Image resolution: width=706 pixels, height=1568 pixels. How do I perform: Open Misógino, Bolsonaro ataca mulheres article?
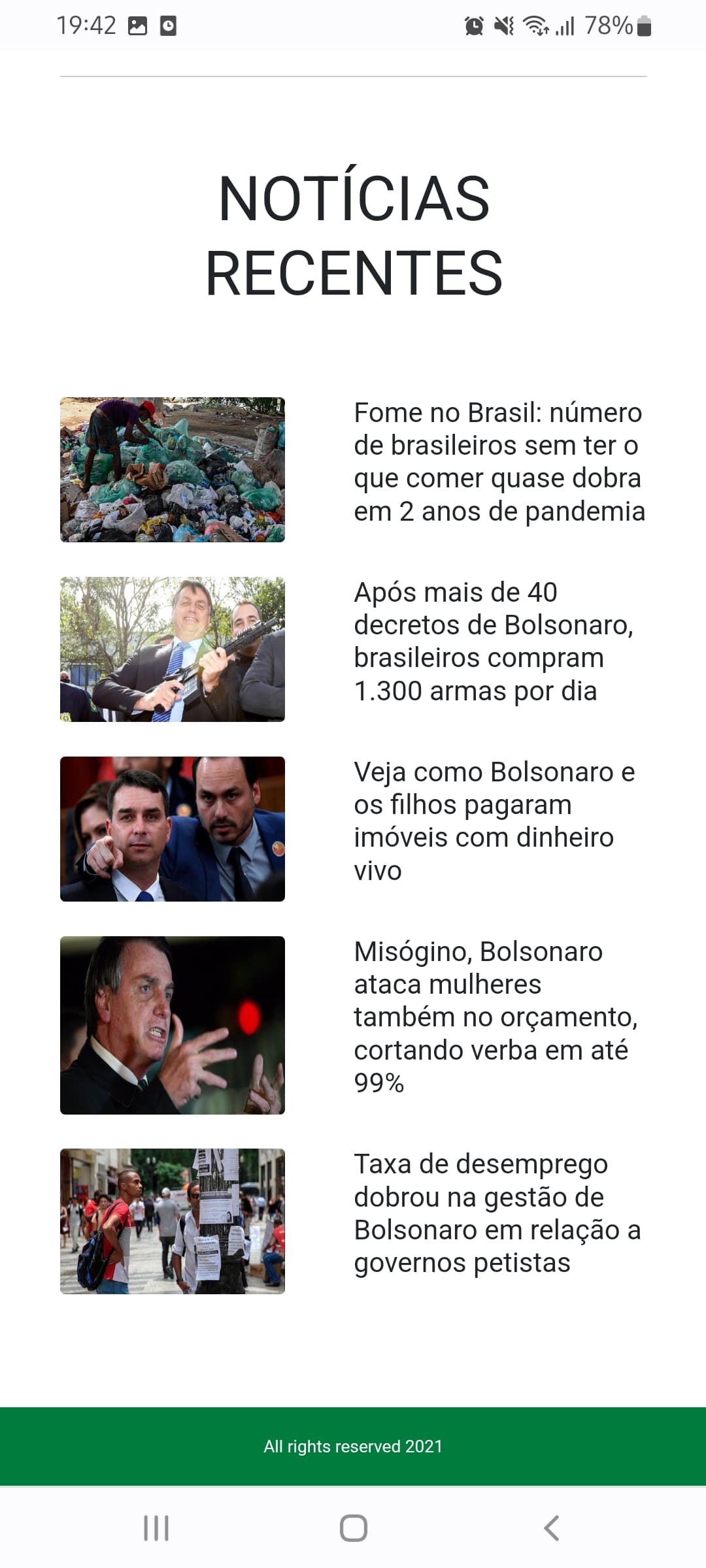496,1017
